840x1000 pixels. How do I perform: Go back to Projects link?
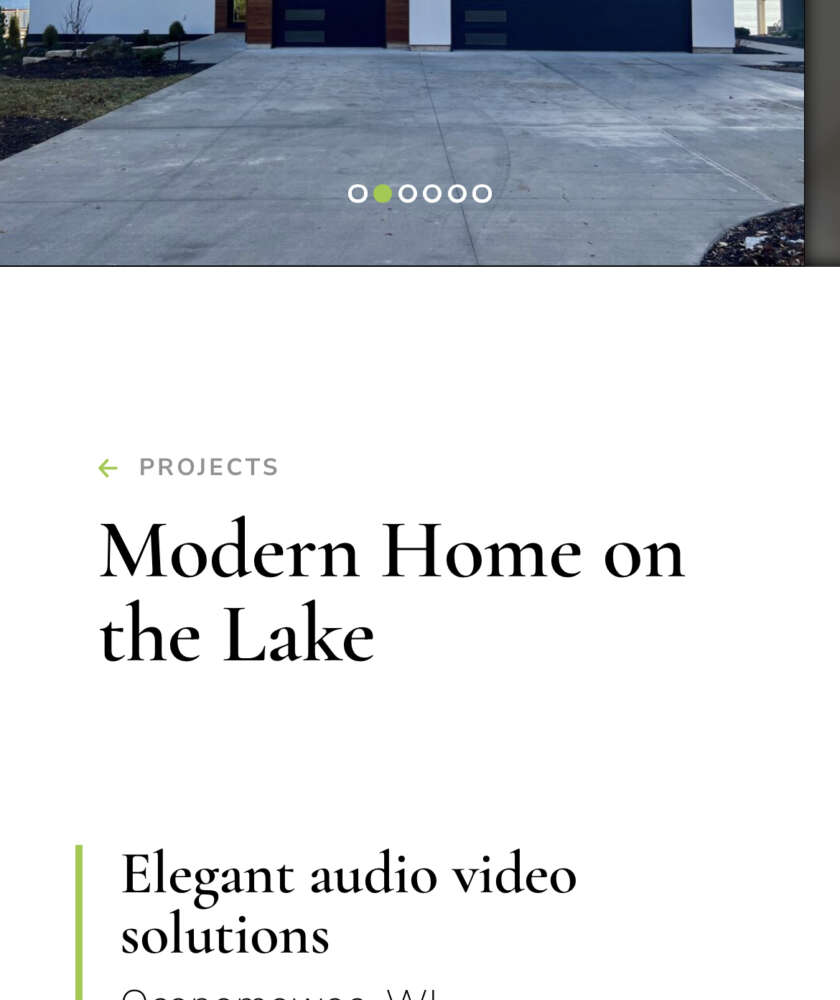pos(190,467)
